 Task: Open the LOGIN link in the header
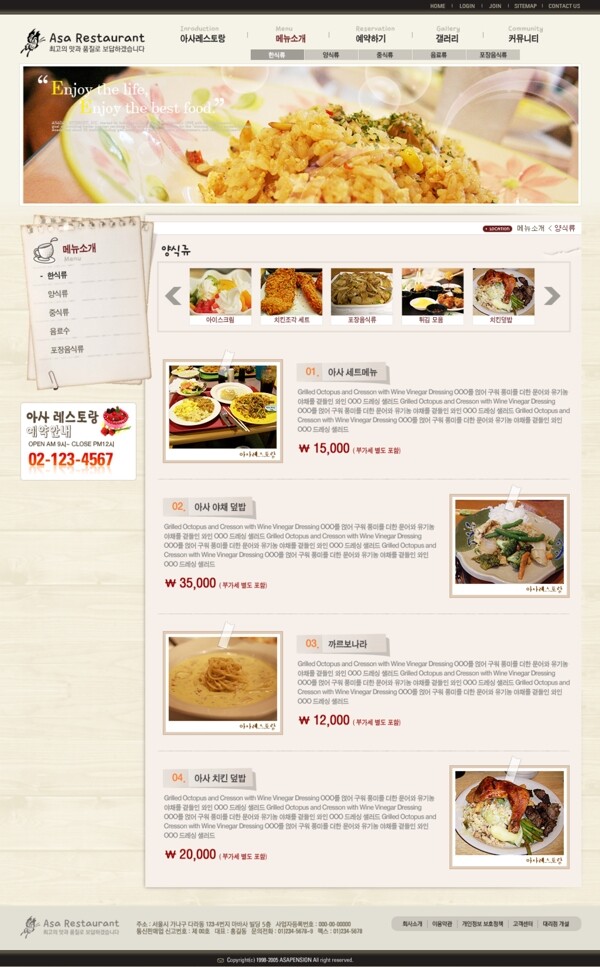point(467,6)
